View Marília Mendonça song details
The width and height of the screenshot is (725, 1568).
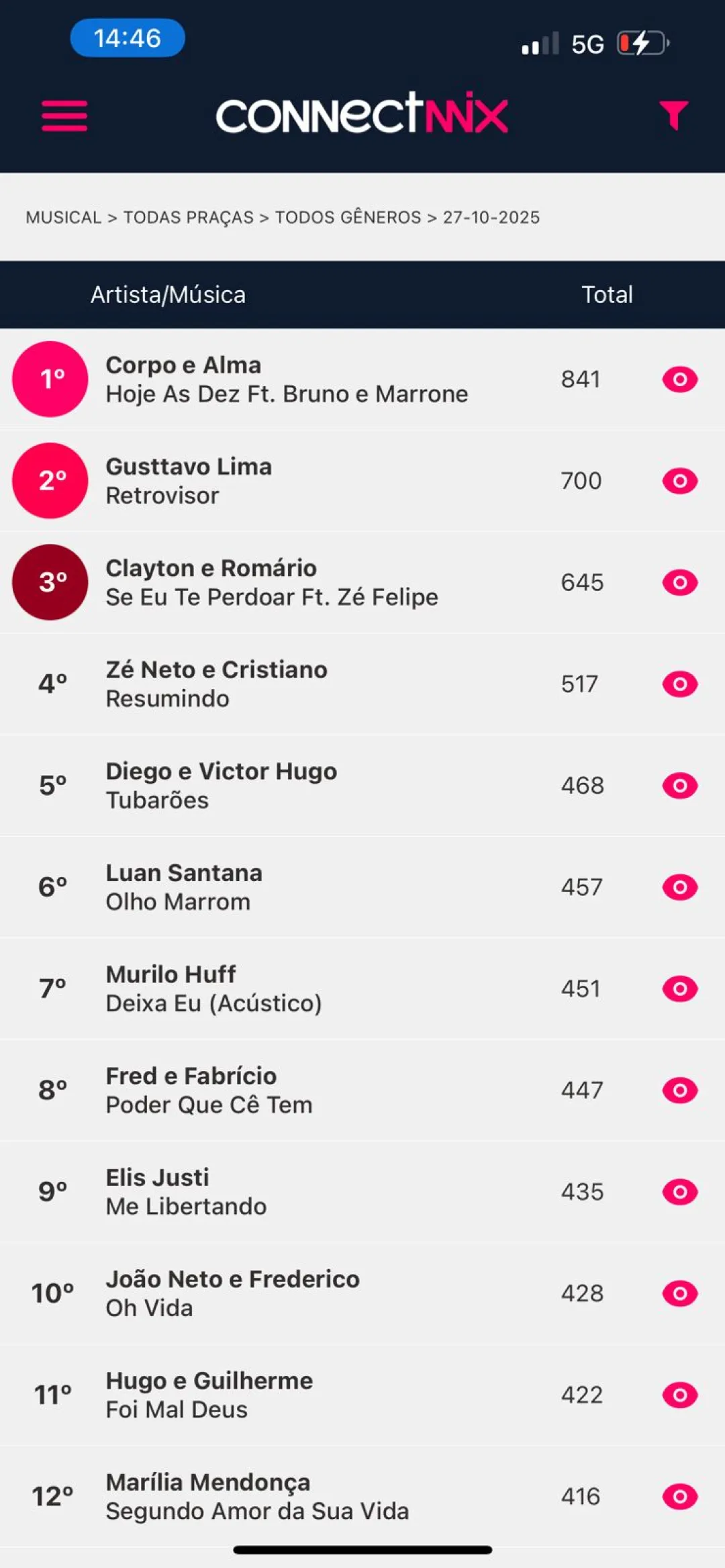click(679, 1496)
